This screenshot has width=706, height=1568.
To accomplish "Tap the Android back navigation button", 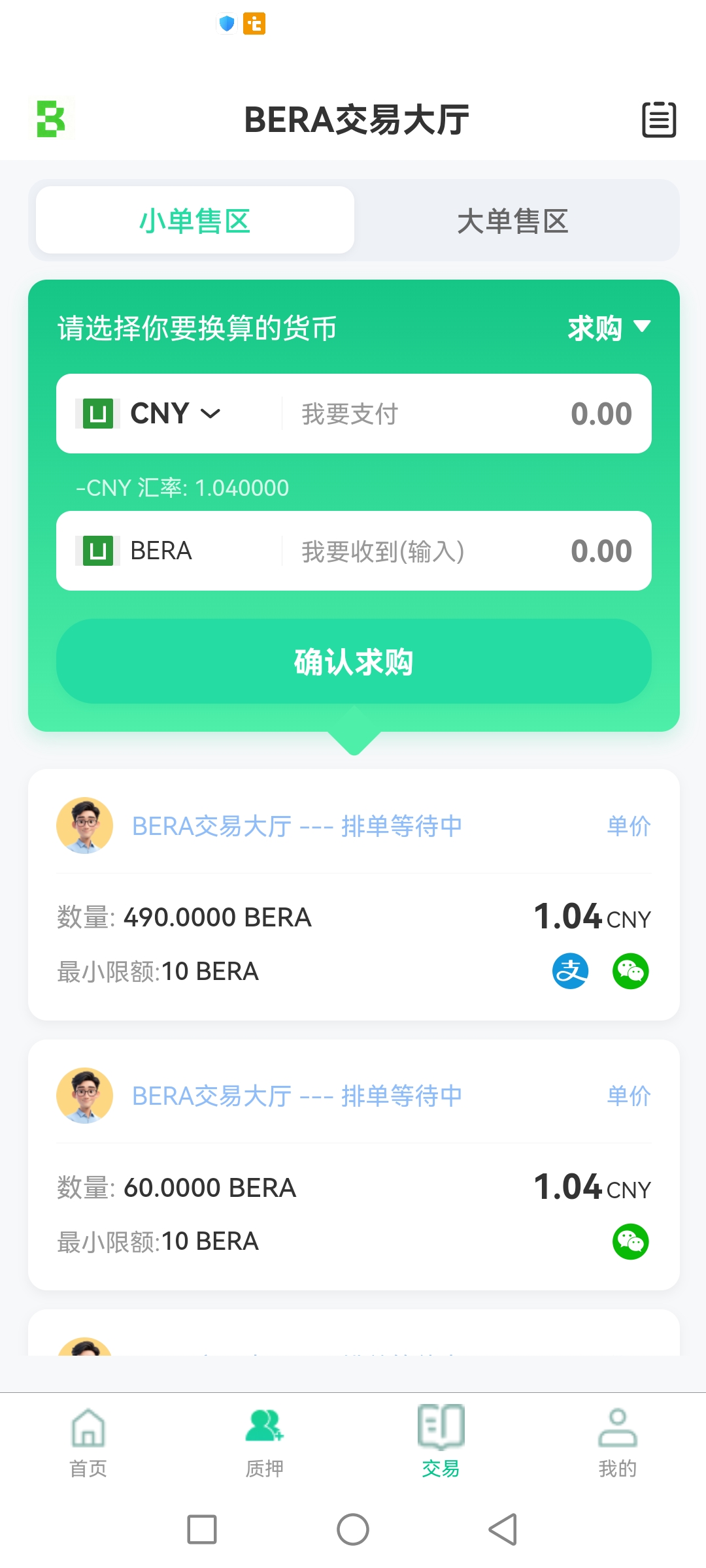I will 502,1529.
